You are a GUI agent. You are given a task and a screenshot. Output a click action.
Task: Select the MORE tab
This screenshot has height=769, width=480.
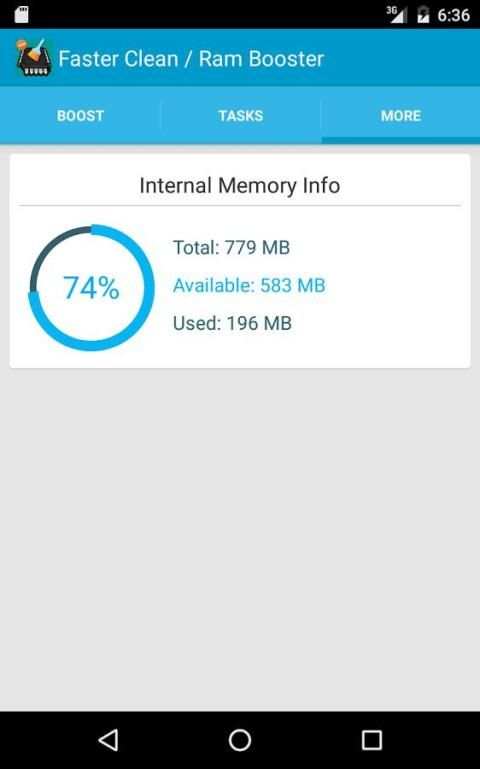coord(401,116)
